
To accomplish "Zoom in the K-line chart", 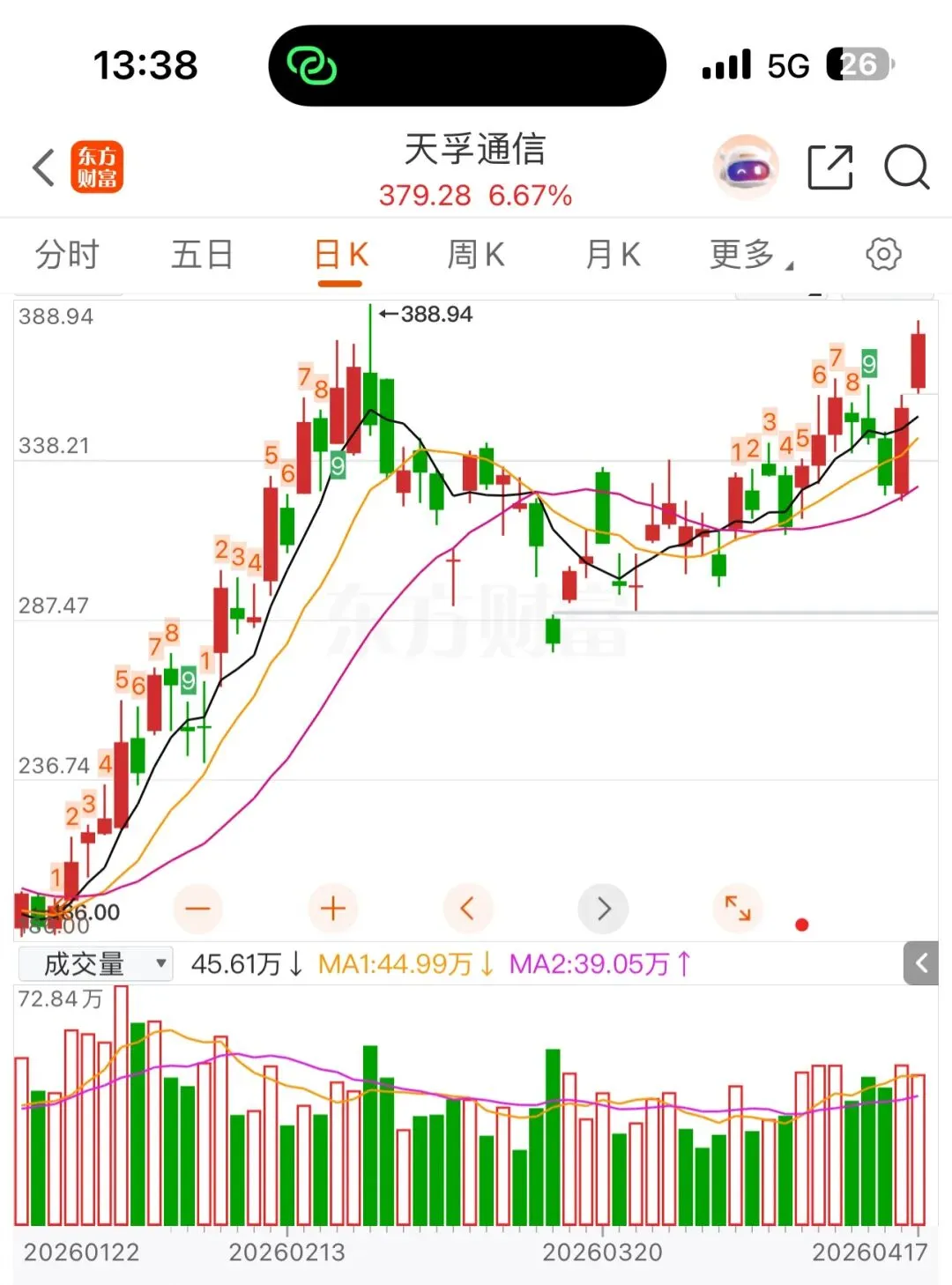I will point(333,909).
